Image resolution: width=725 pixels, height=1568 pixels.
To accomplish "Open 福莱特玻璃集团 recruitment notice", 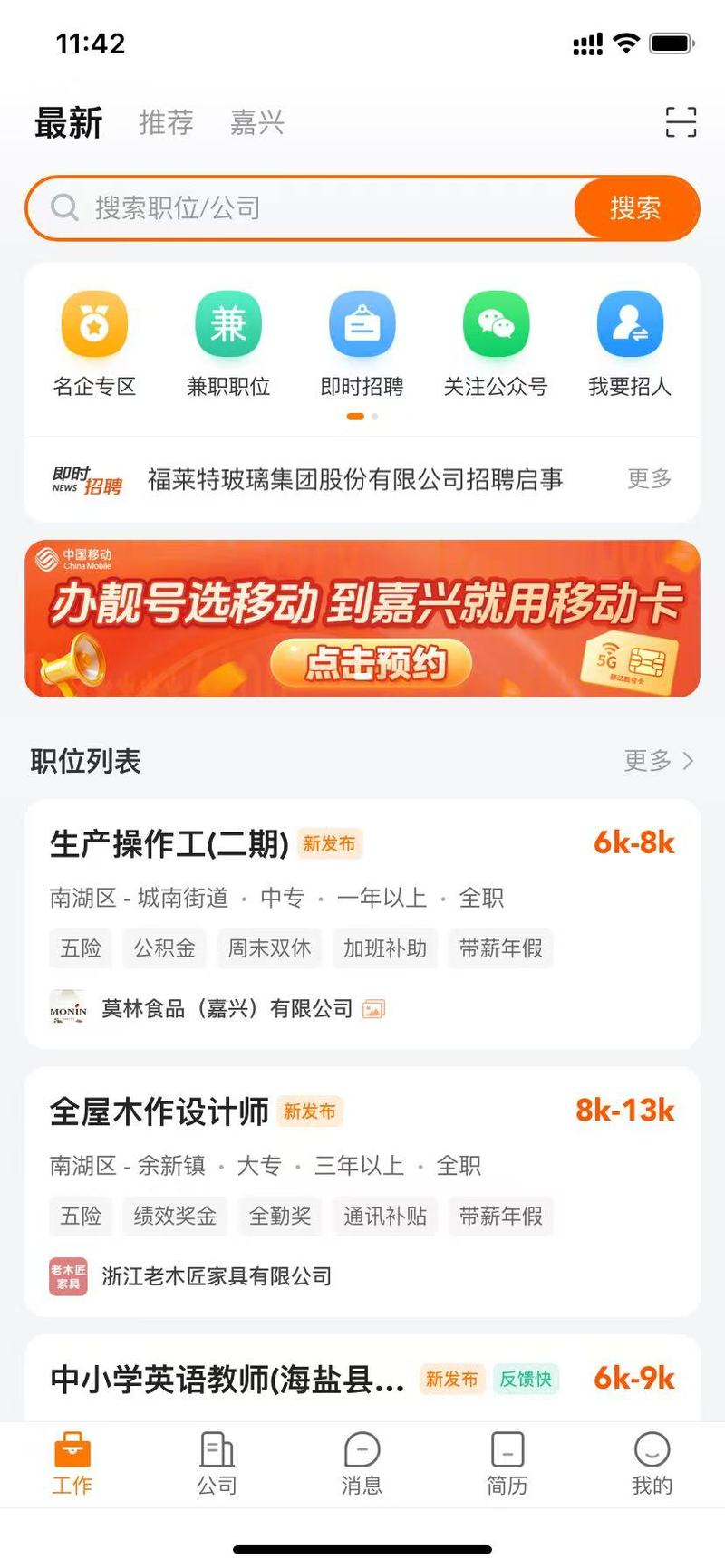I will [x=355, y=479].
